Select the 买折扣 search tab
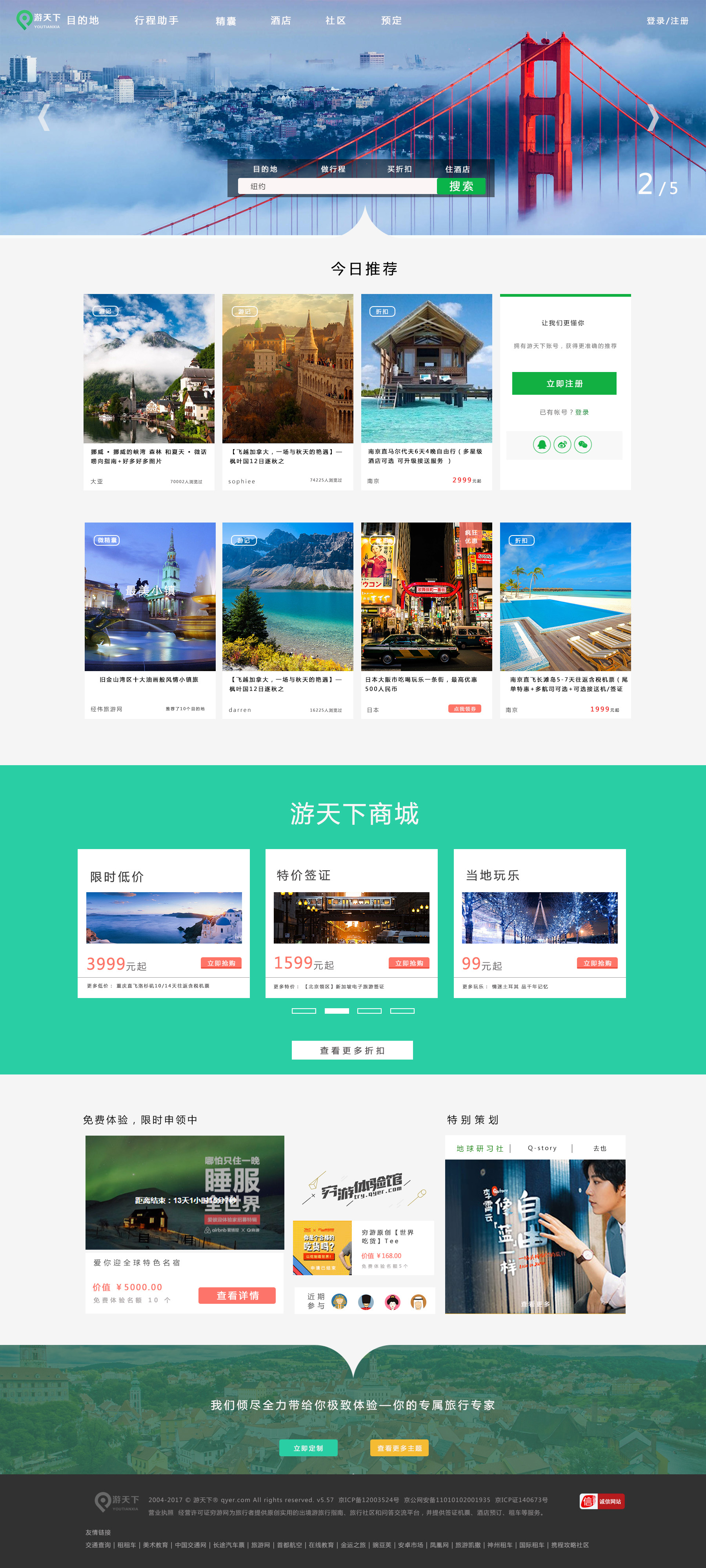The image size is (706, 1568). [x=400, y=169]
